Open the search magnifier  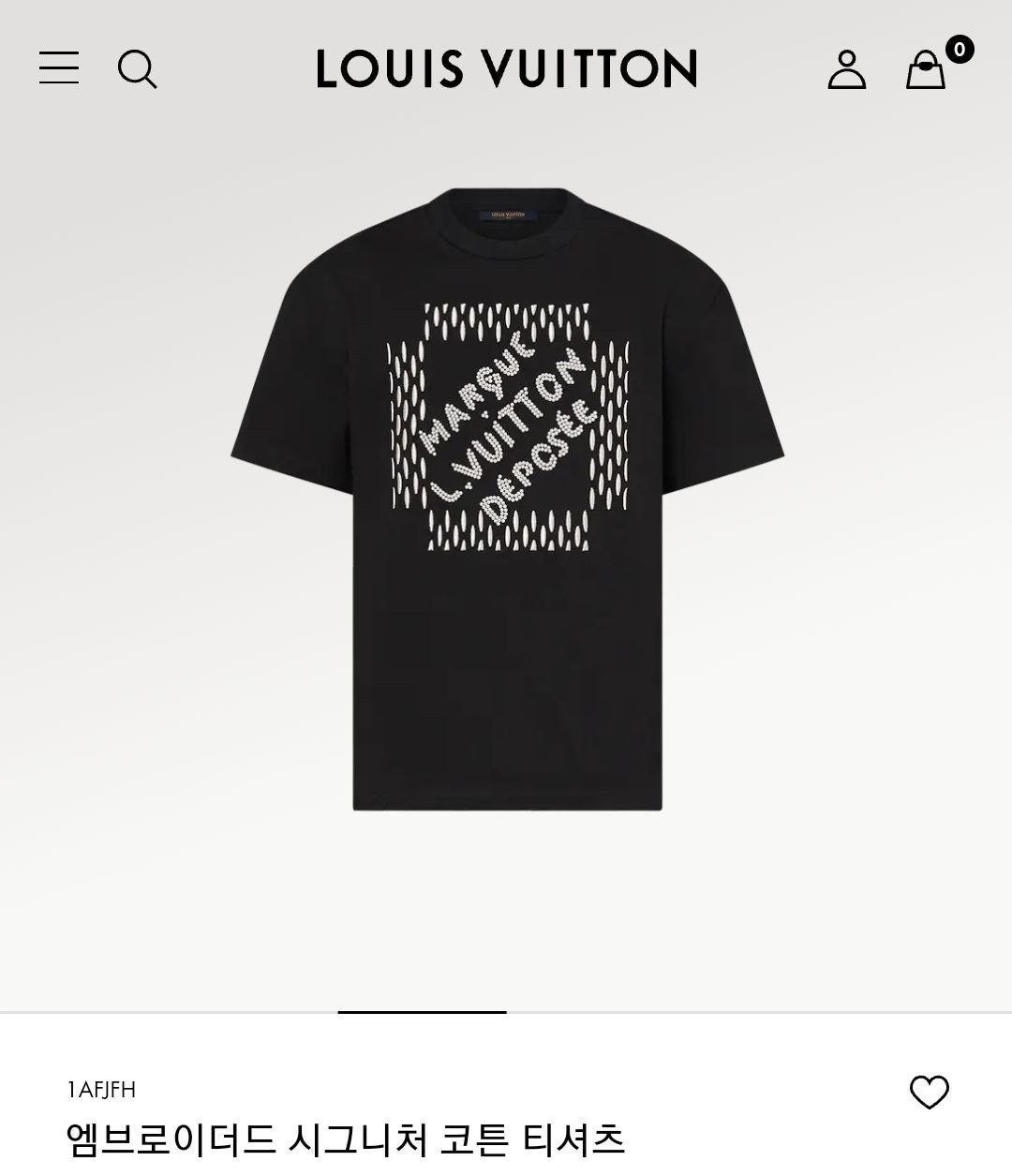(137, 69)
